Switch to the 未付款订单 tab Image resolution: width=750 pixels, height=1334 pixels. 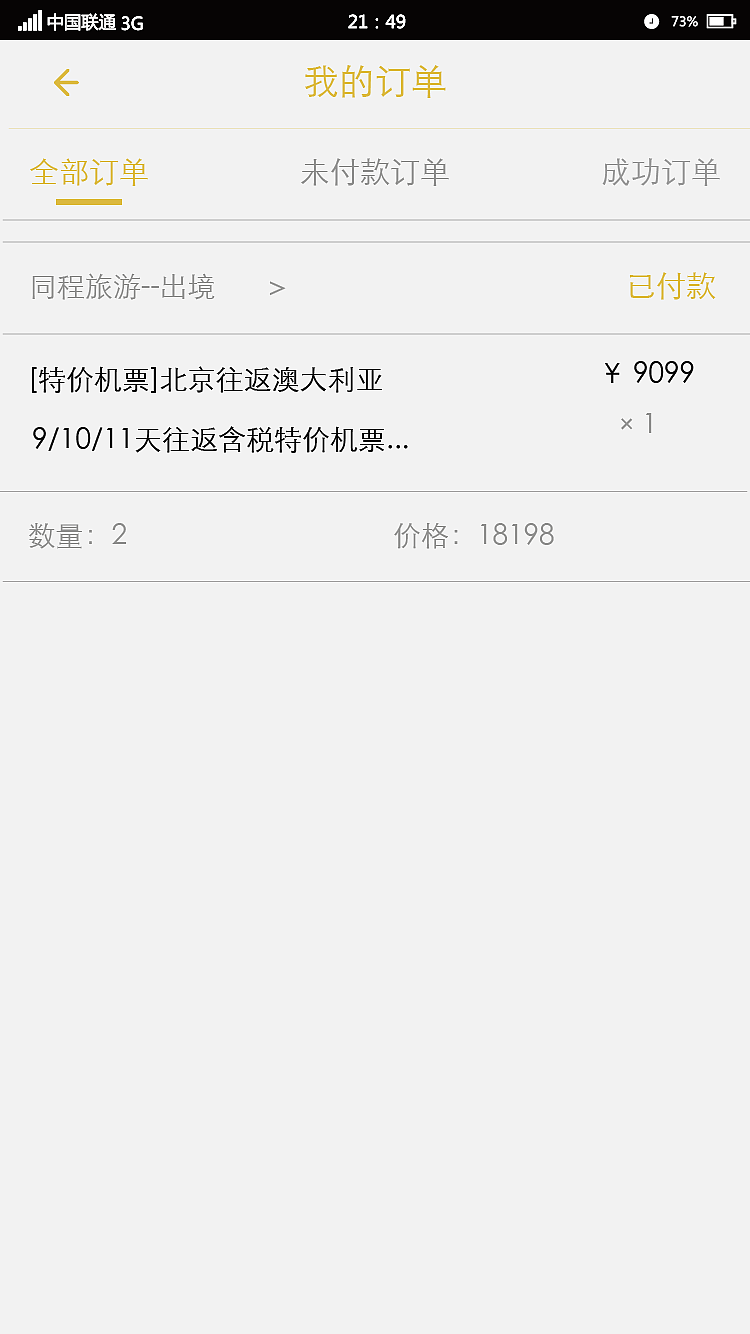(375, 173)
